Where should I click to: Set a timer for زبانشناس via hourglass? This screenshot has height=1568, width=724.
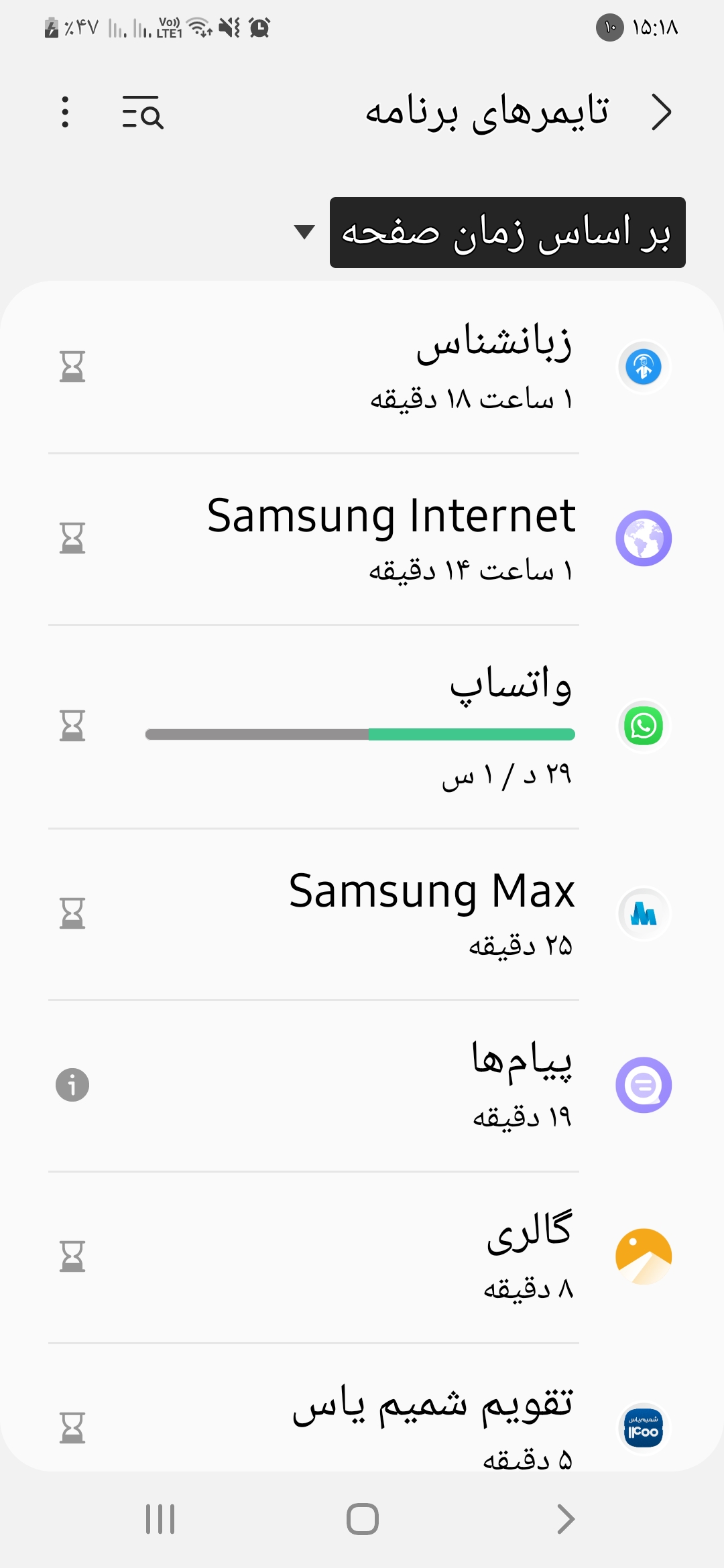(72, 367)
